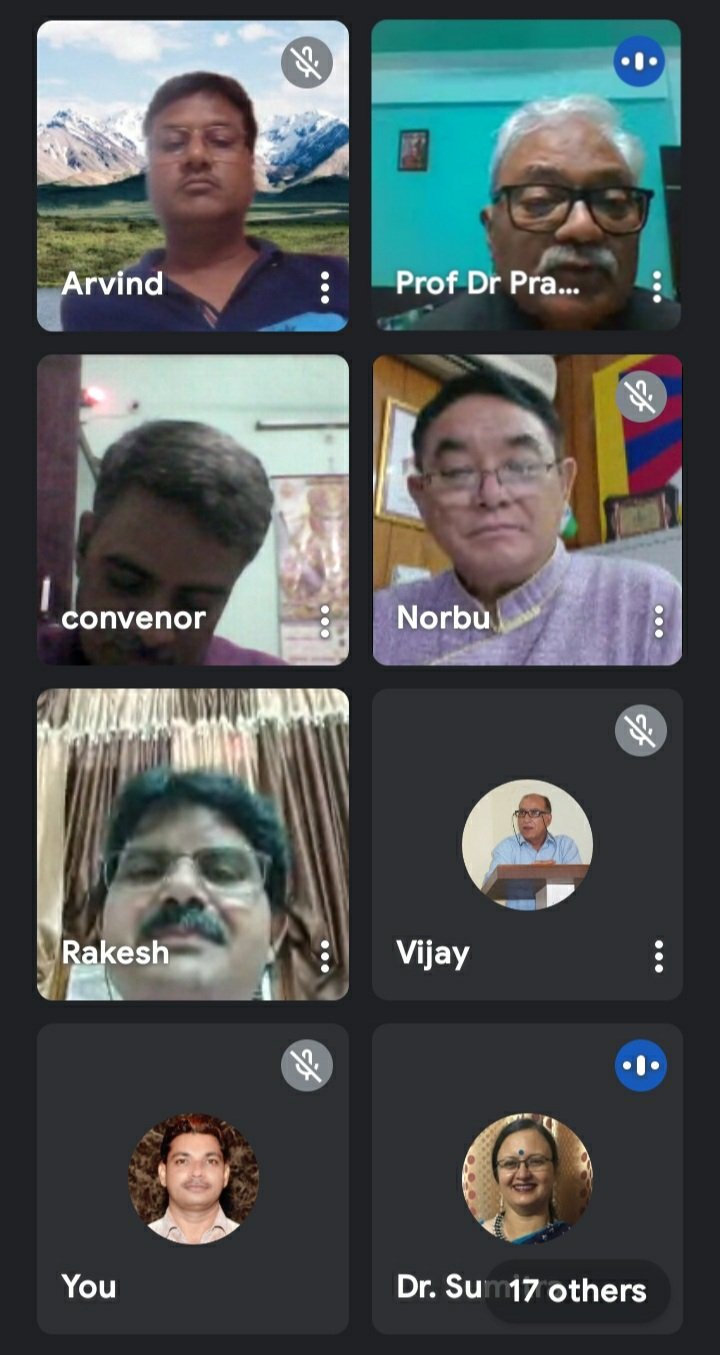Show the 17 other participants

tap(577, 1290)
